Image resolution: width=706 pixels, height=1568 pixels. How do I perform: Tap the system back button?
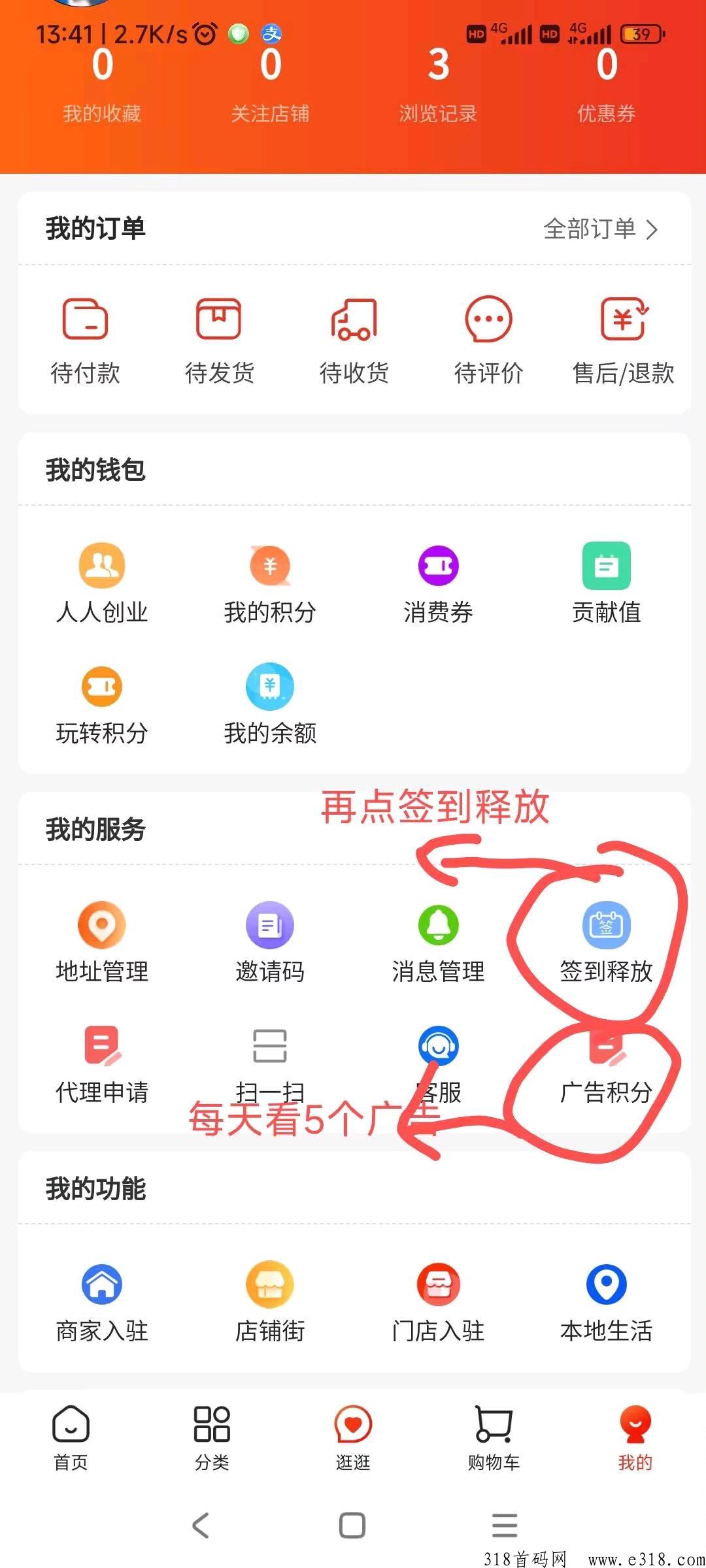(201, 1526)
